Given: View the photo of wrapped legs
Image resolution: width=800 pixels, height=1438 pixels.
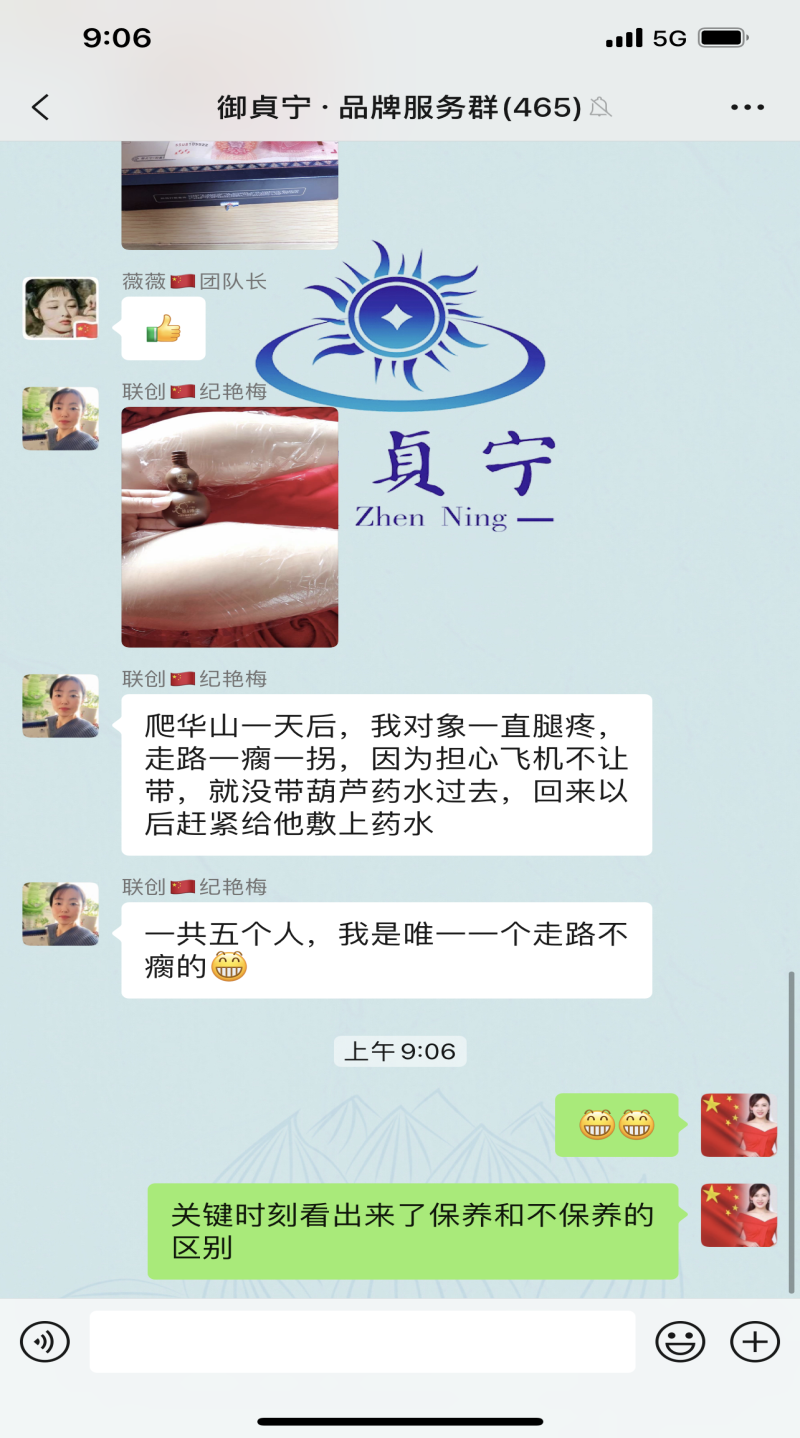Looking at the screenshot, I should 229,527.
